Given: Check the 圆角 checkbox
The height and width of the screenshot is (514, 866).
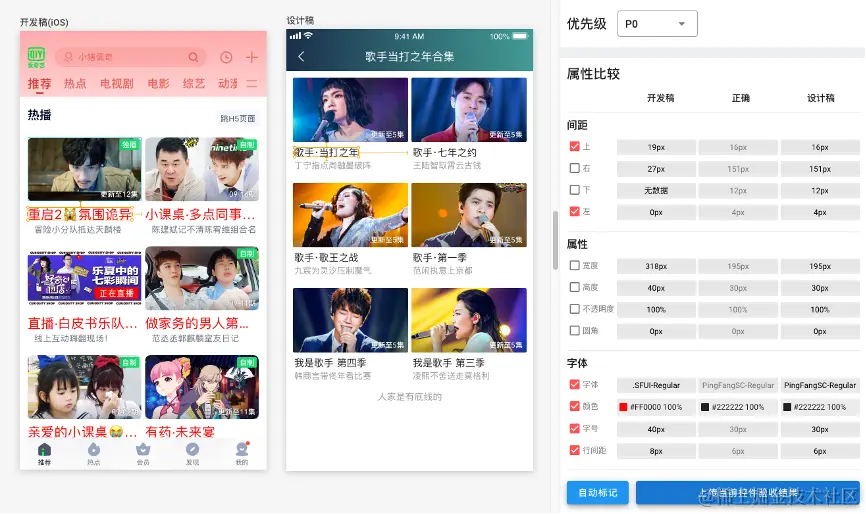Looking at the screenshot, I should [x=574, y=330].
